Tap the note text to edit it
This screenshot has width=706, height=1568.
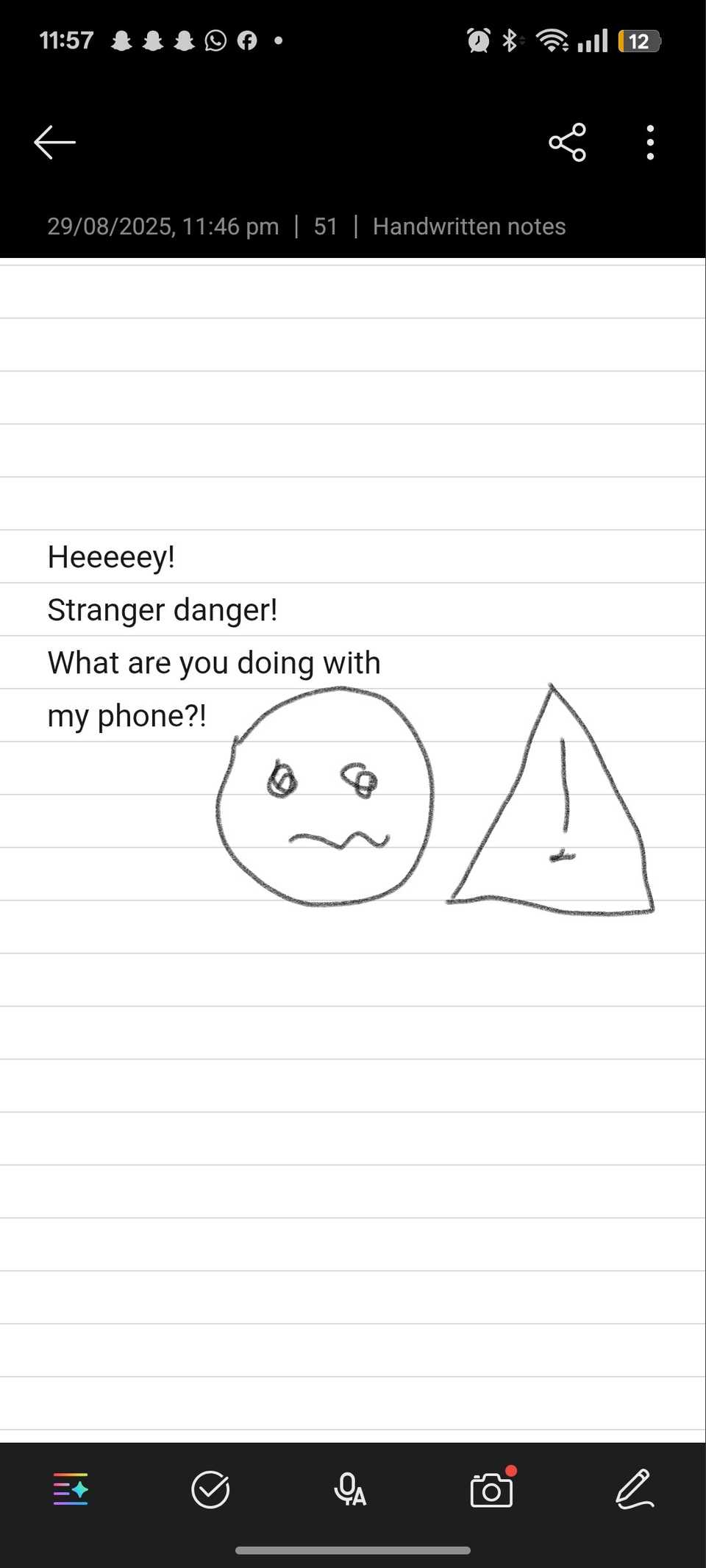point(213,637)
